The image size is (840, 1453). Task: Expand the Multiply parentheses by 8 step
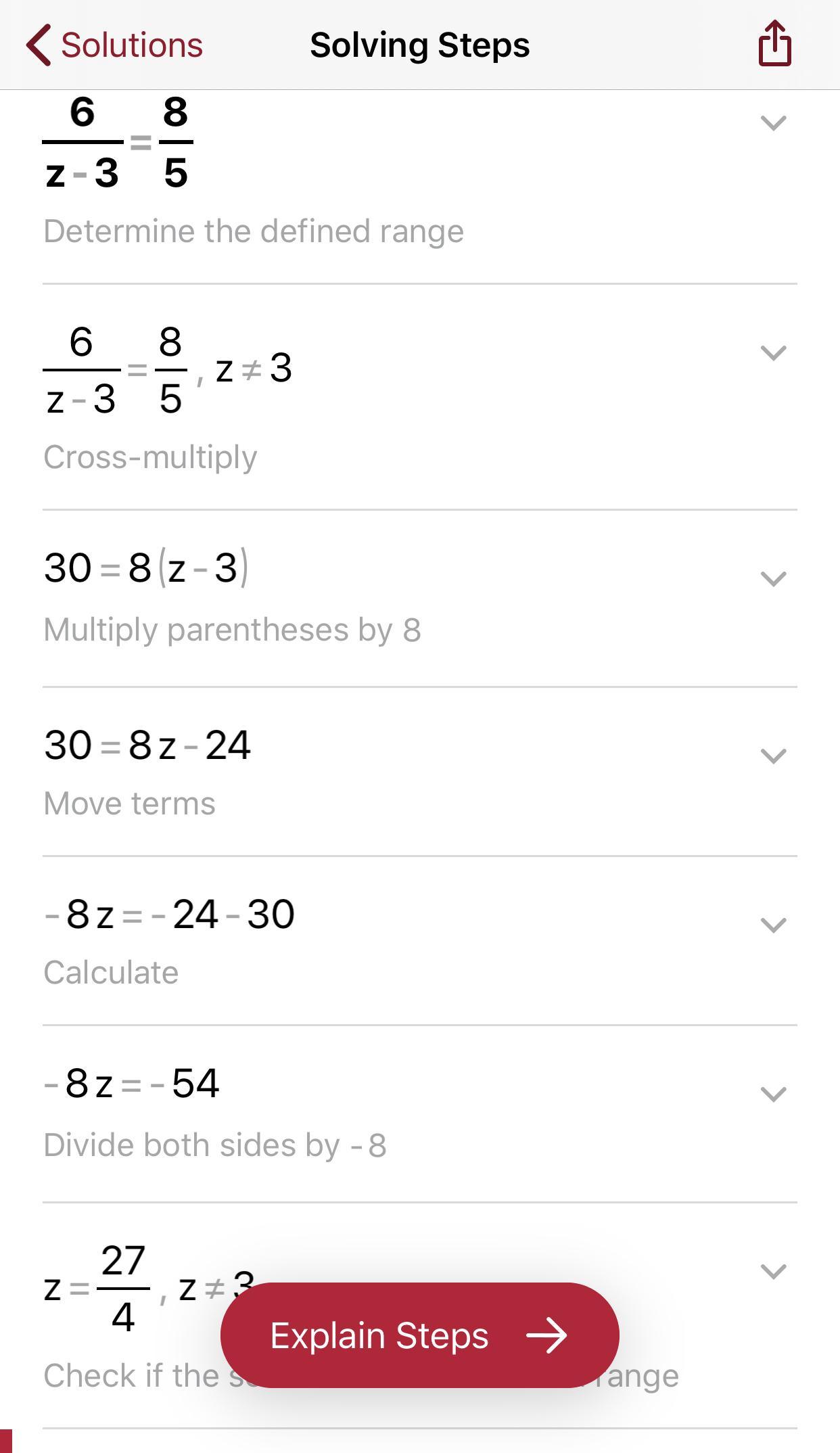(773, 578)
